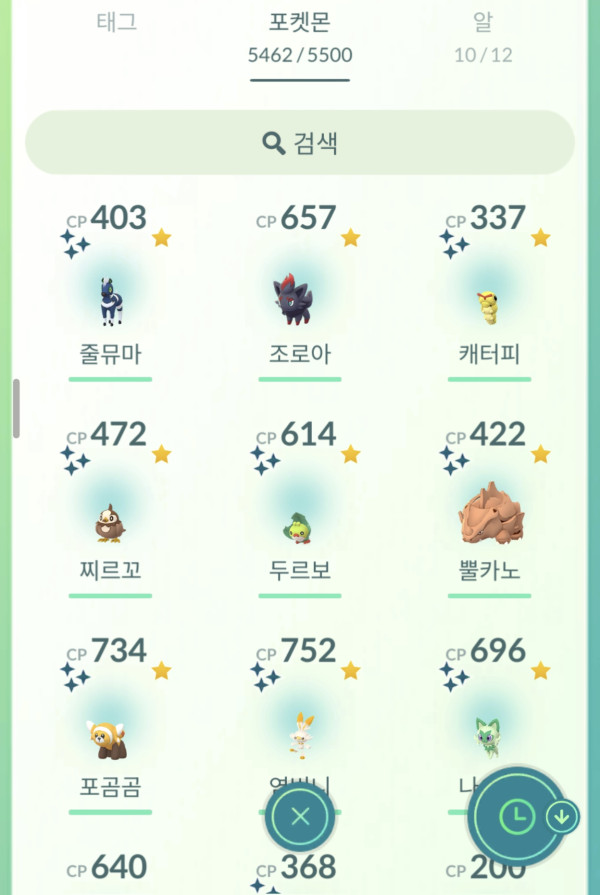Select the 포켓몬 tab
The image size is (600, 895).
300,38
